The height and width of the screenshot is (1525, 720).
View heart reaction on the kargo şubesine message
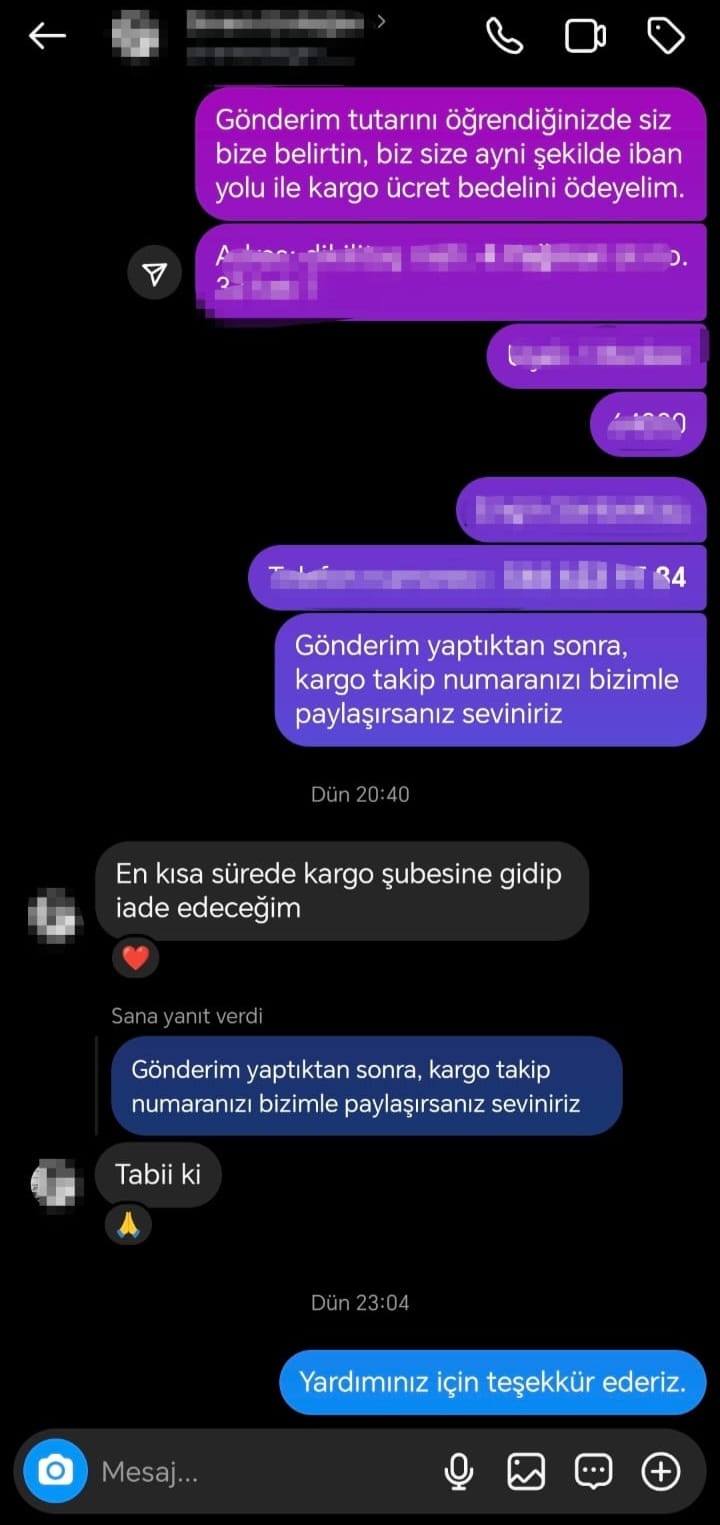(135, 958)
